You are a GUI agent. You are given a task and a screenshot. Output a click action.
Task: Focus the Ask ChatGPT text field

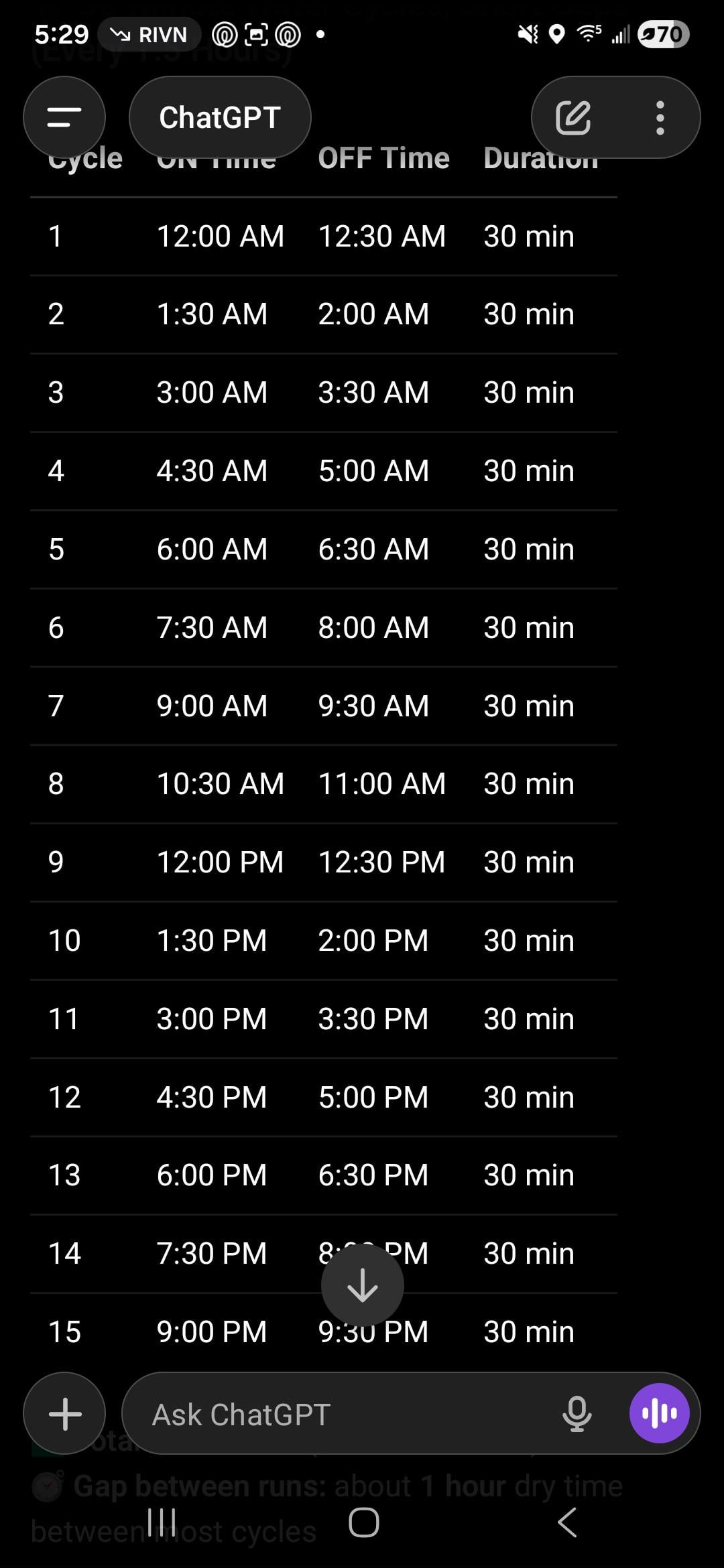(x=335, y=1414)
